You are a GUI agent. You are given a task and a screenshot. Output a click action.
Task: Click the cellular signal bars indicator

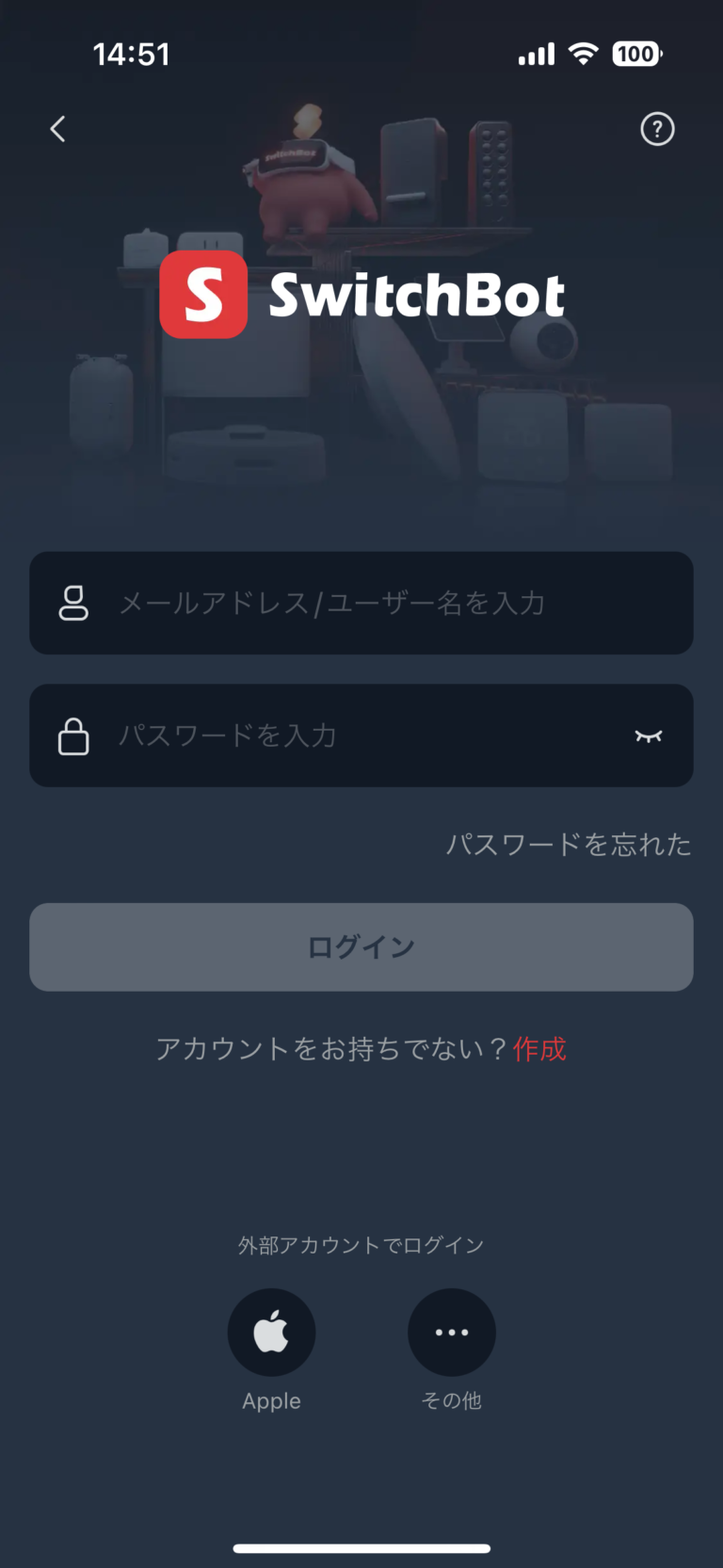coord(535,54)
